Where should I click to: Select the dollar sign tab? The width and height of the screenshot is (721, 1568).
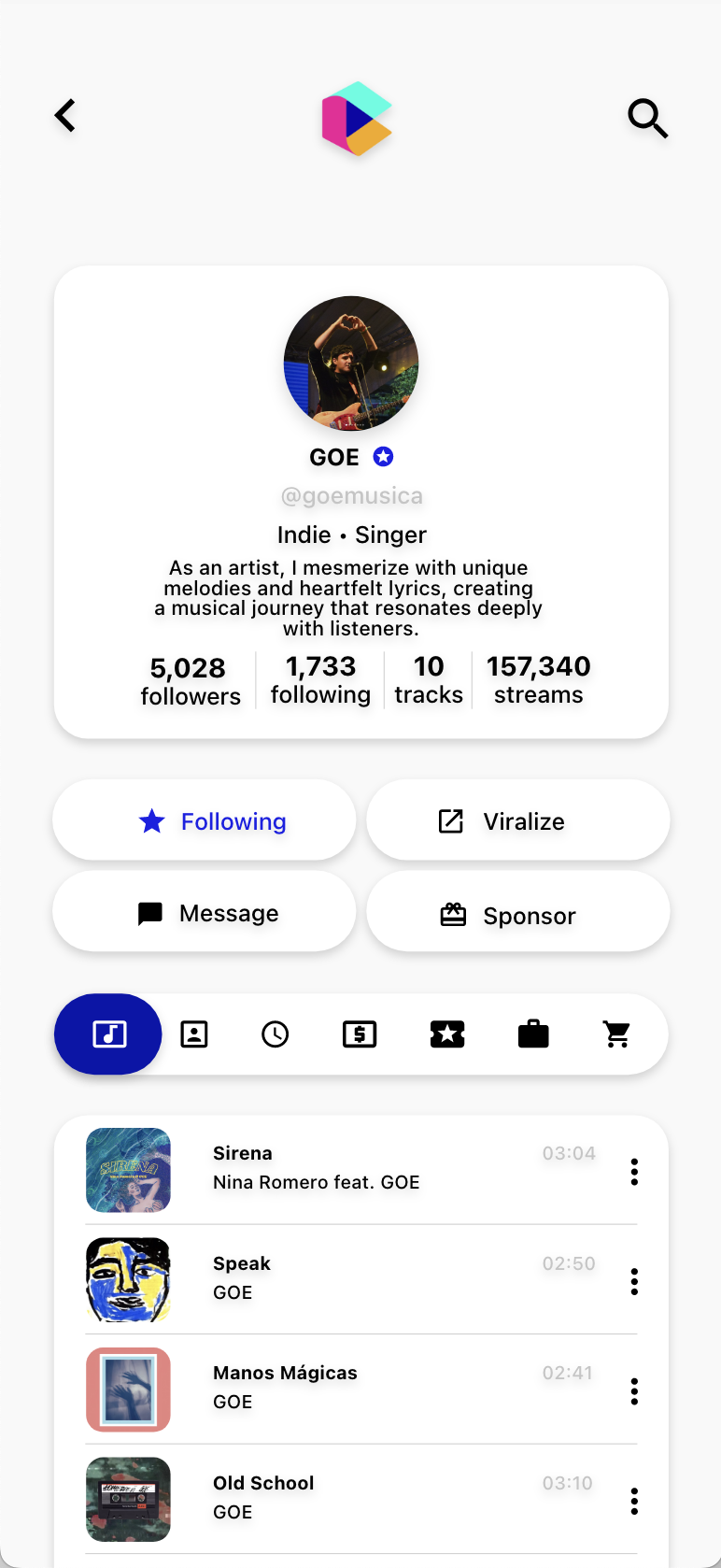(360, 1034)
